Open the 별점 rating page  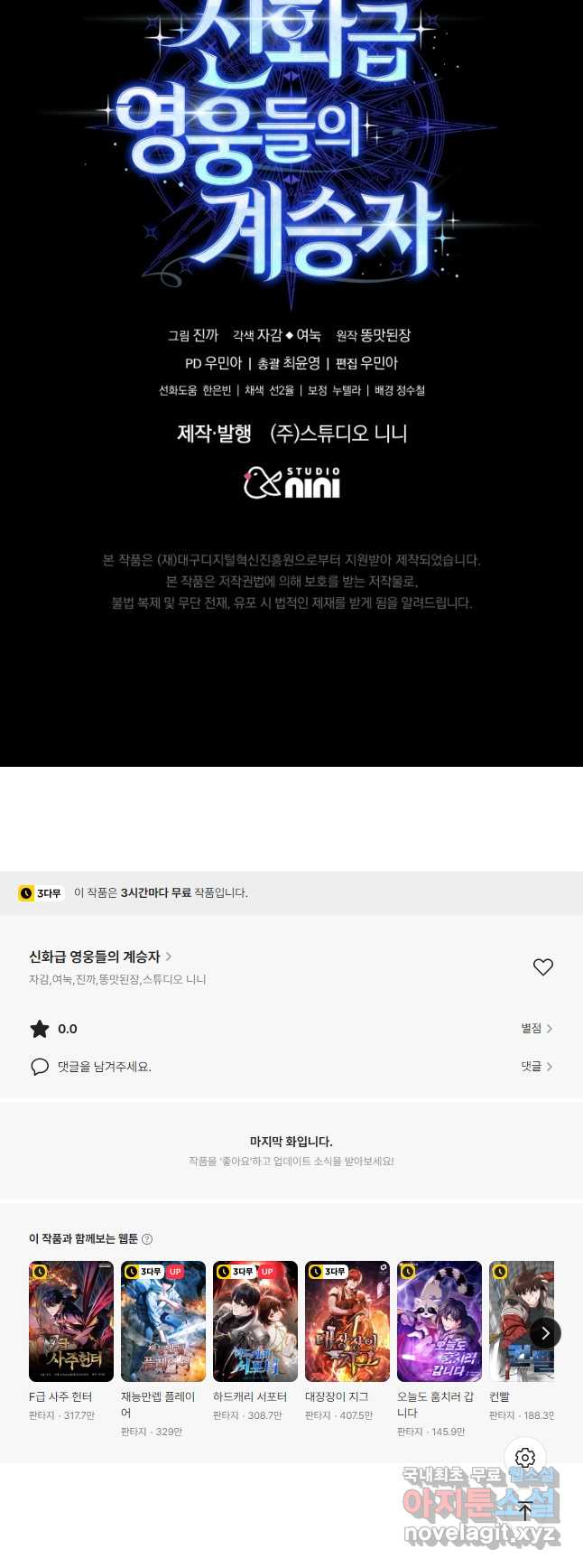(x=536, y=1029)
